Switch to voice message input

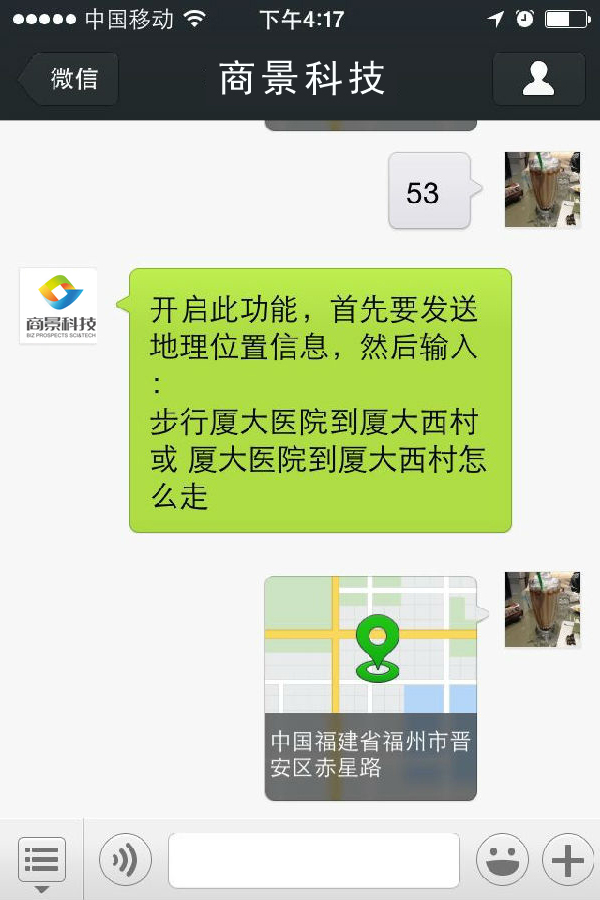coord(125,860)
